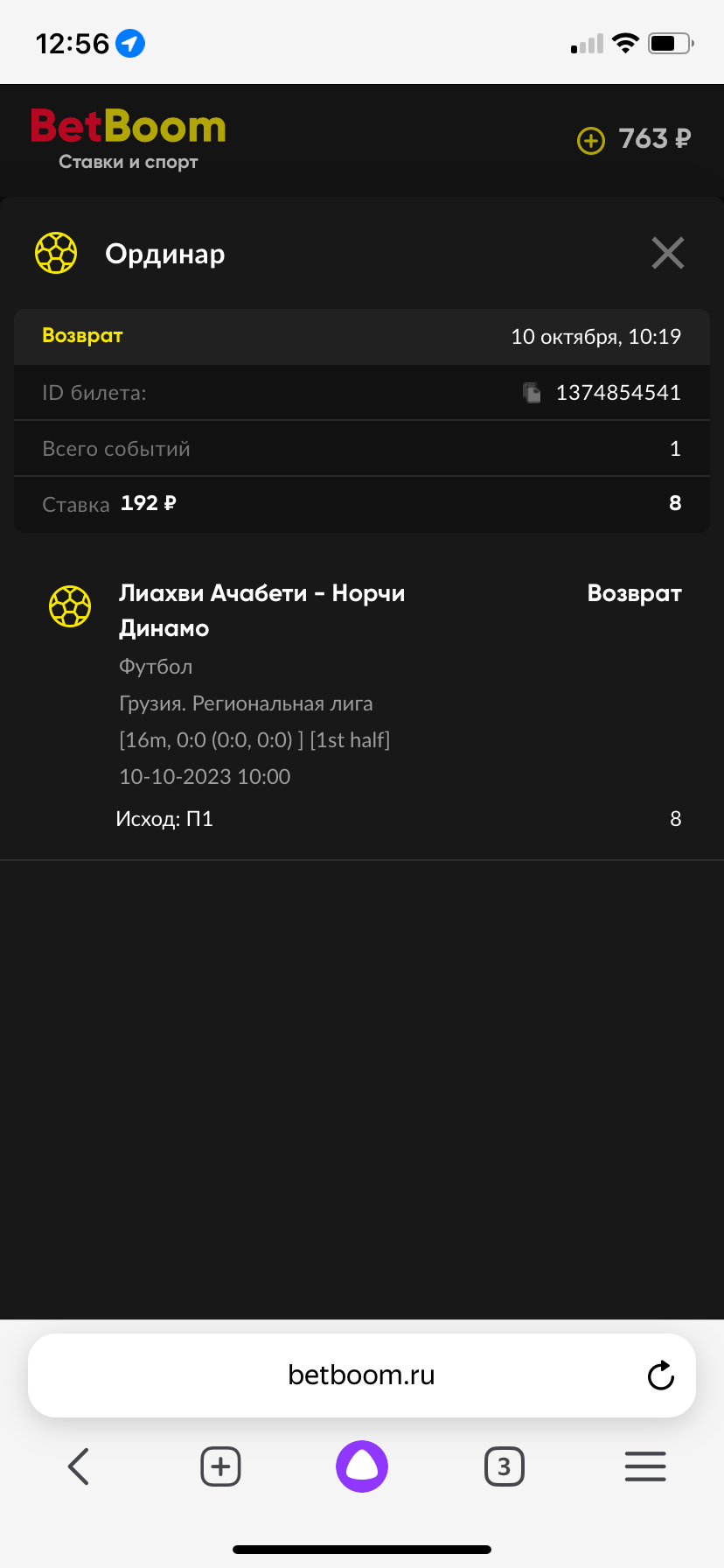Open the Лиахви Ачабети – Норчи Динамо event
The image size is (724, 1568).
point(262,611)
